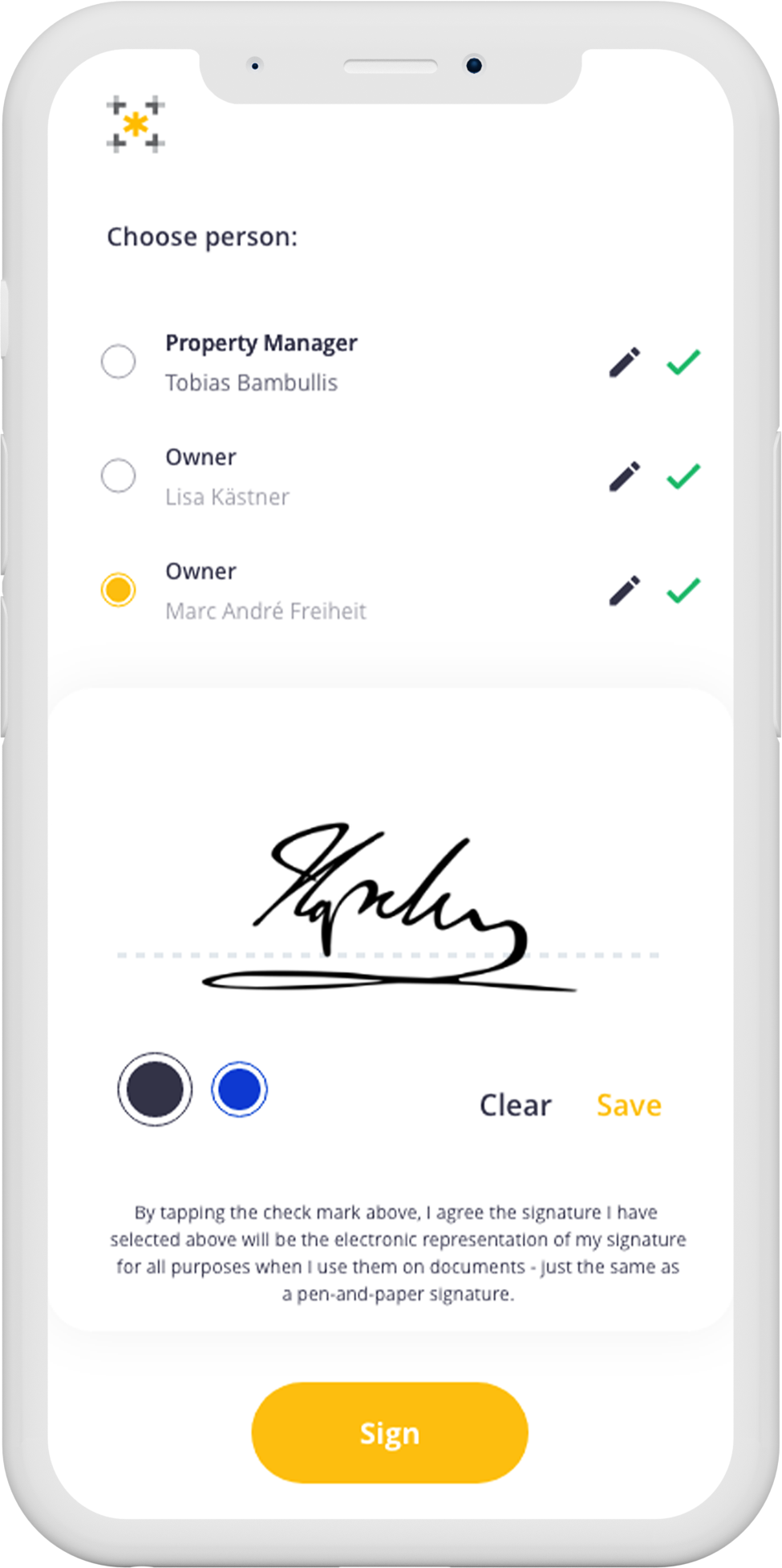Choose the blue ink color
The width and height of the screenshot is (782, 1568).
239,1089
